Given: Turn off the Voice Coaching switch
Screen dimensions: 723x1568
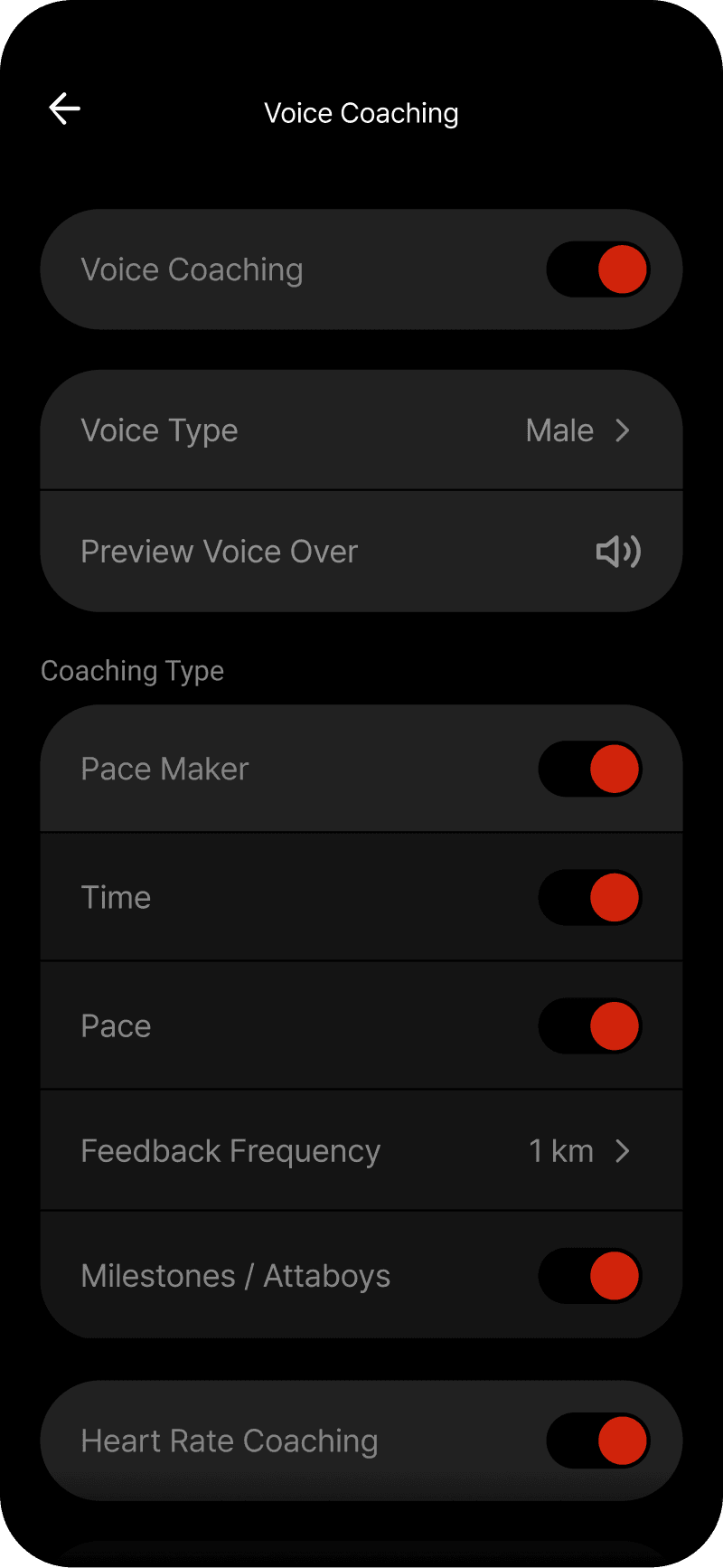Looking at the screenshot, I should pos(597,269).
